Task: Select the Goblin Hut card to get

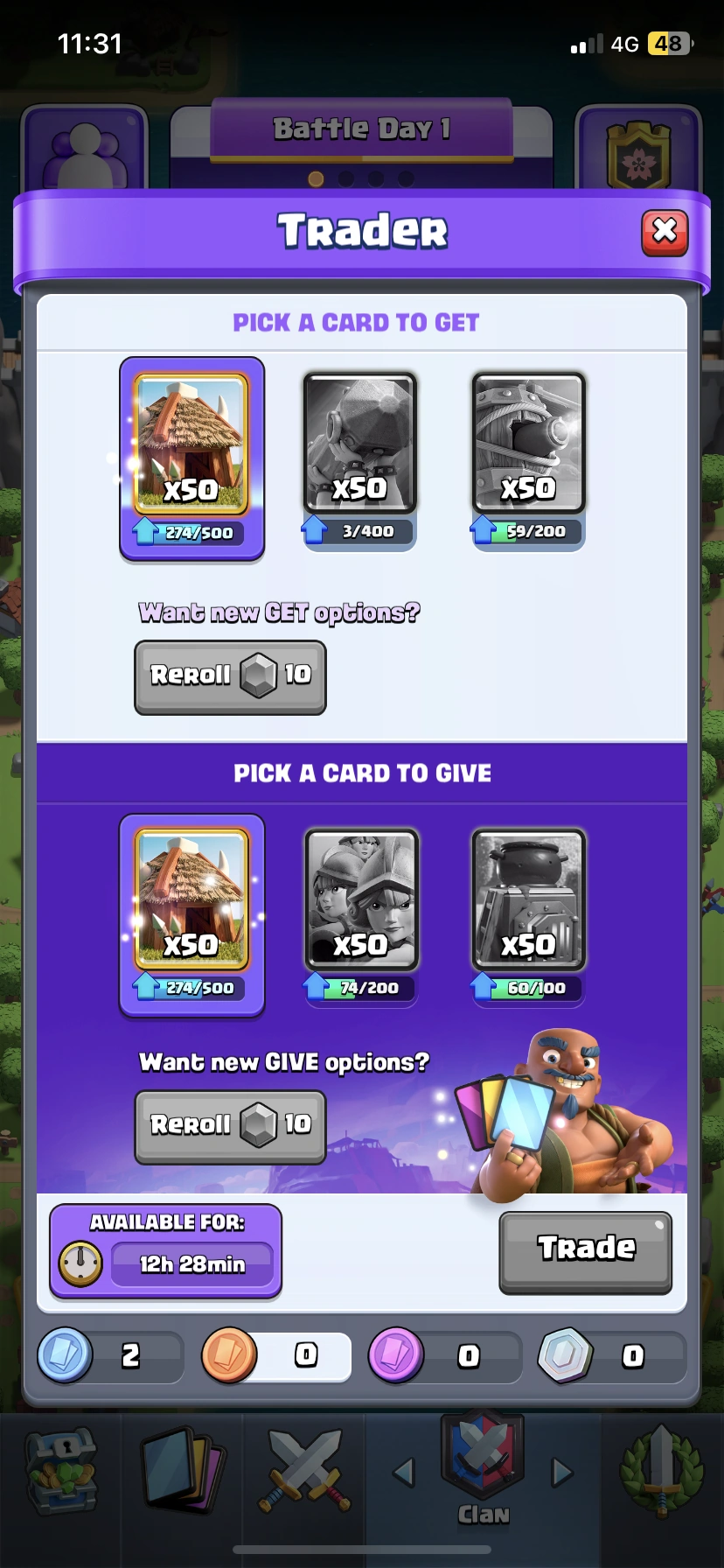Action: pyautogui.click(x=191, y=458)
